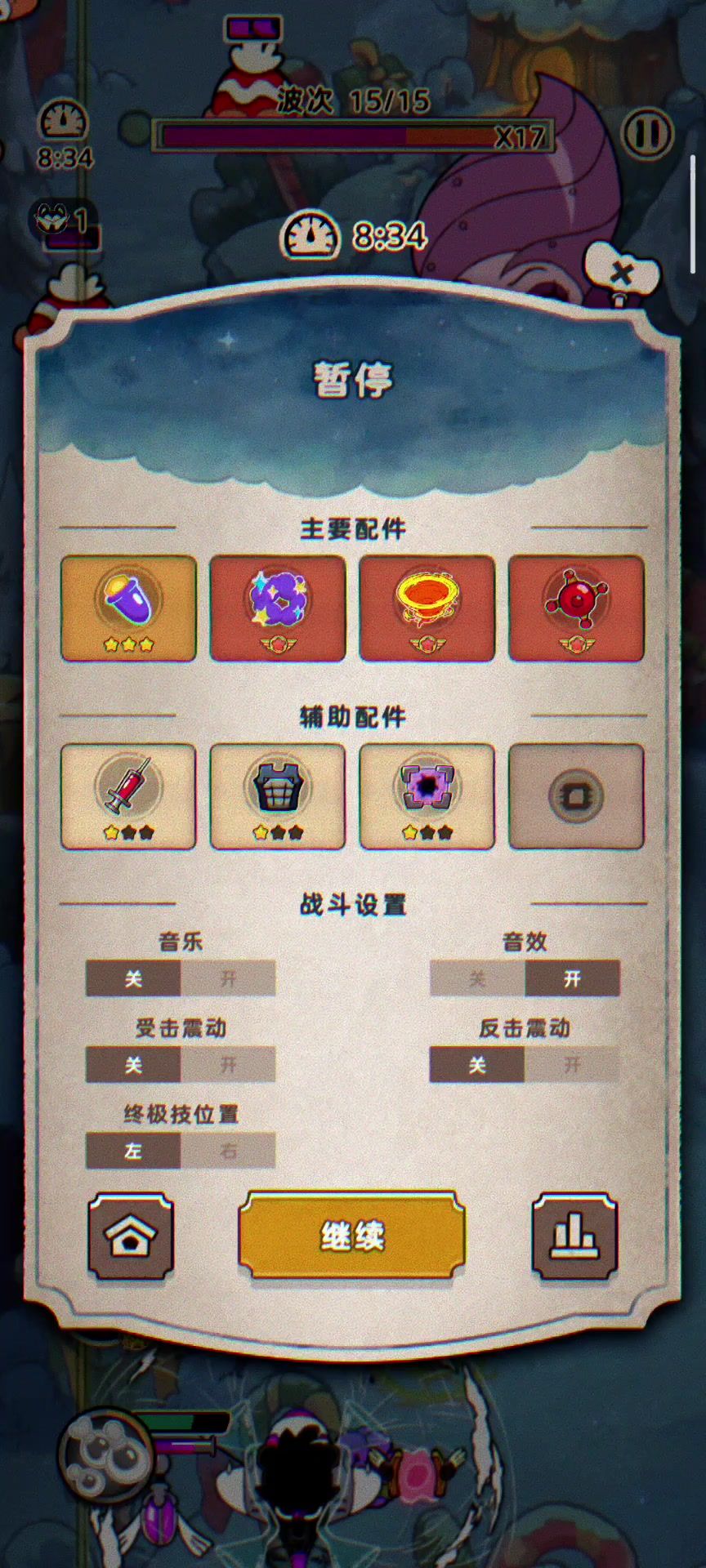Tap the 继续 button to resume game
Image resolution: width=706 pixels, height=1568 pixels.
(352, 1236)
